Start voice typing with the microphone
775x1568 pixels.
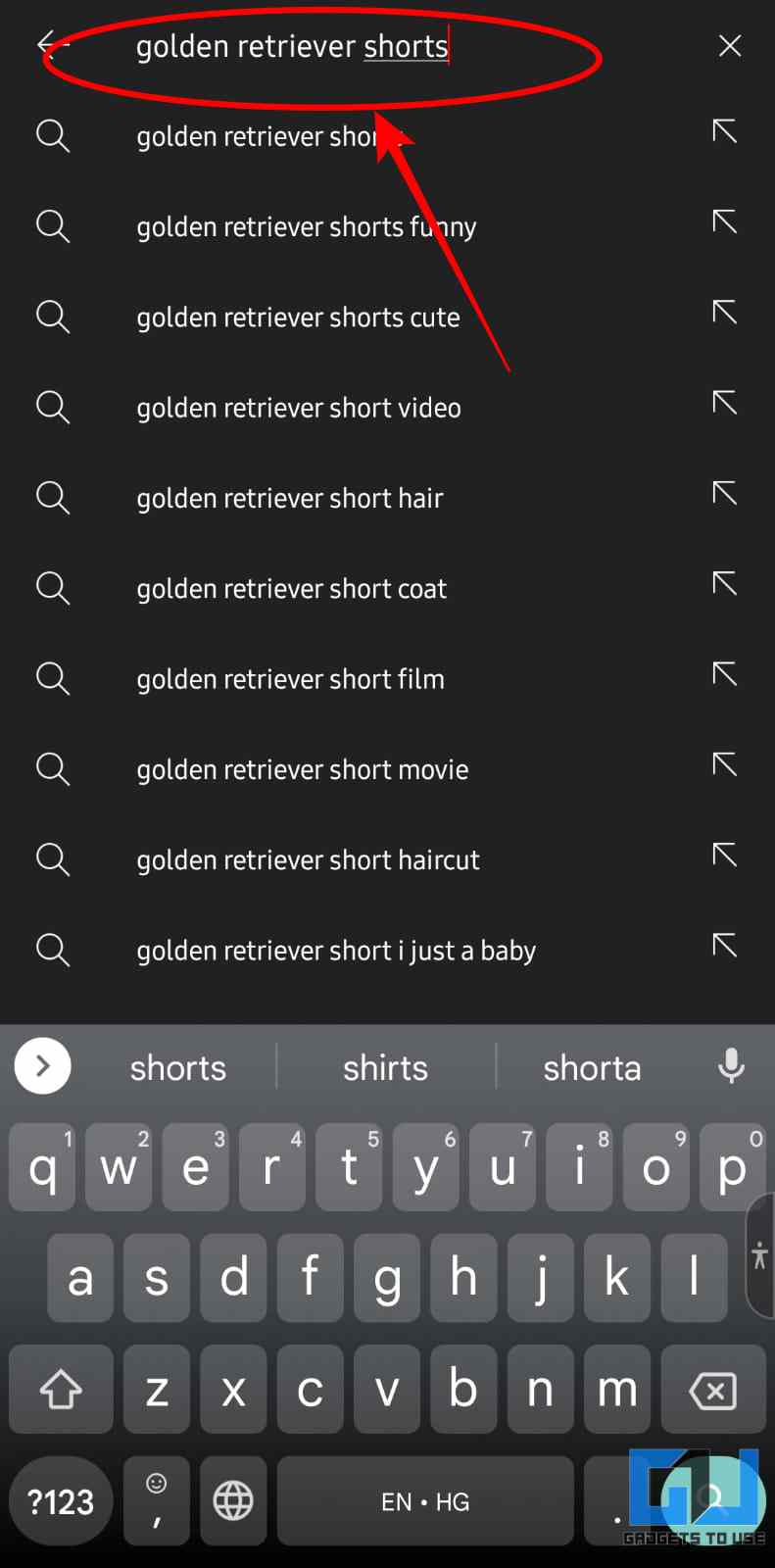click(731, 1065)
